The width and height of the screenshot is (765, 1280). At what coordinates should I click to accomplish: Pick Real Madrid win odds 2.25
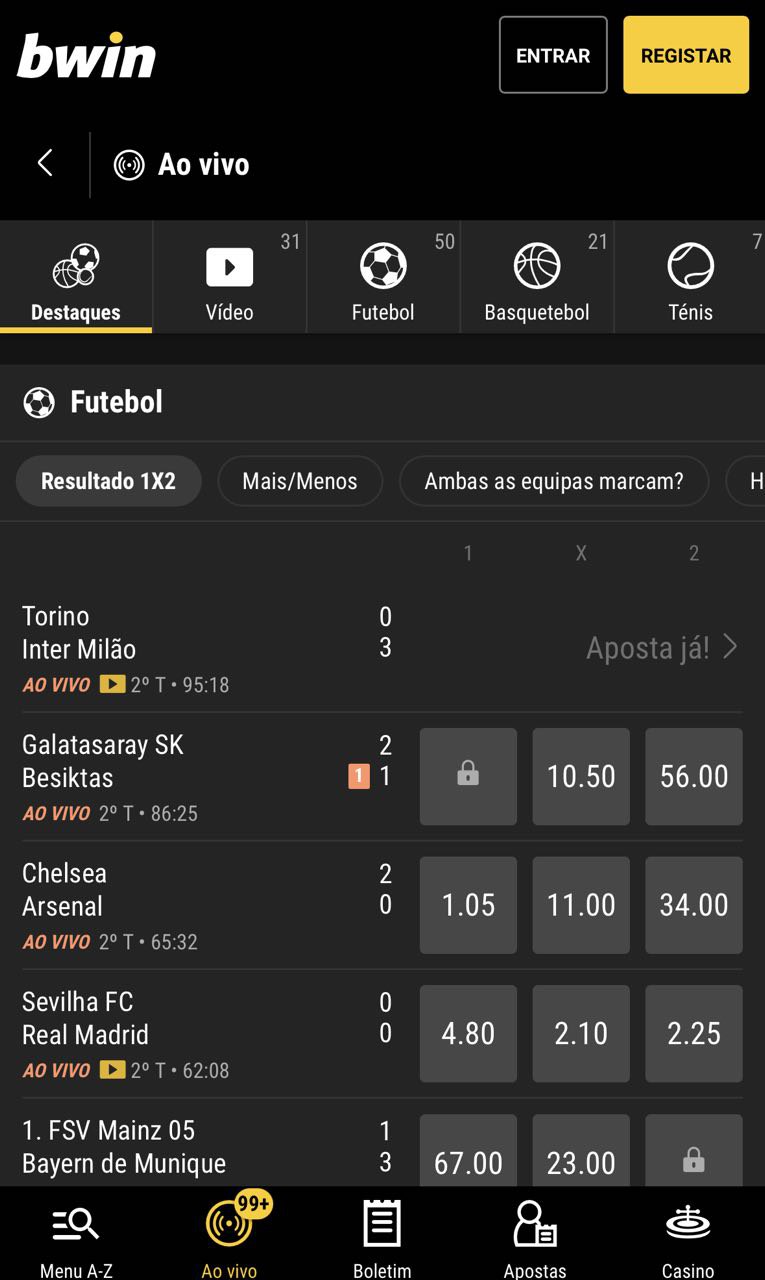pos(694,1033)
